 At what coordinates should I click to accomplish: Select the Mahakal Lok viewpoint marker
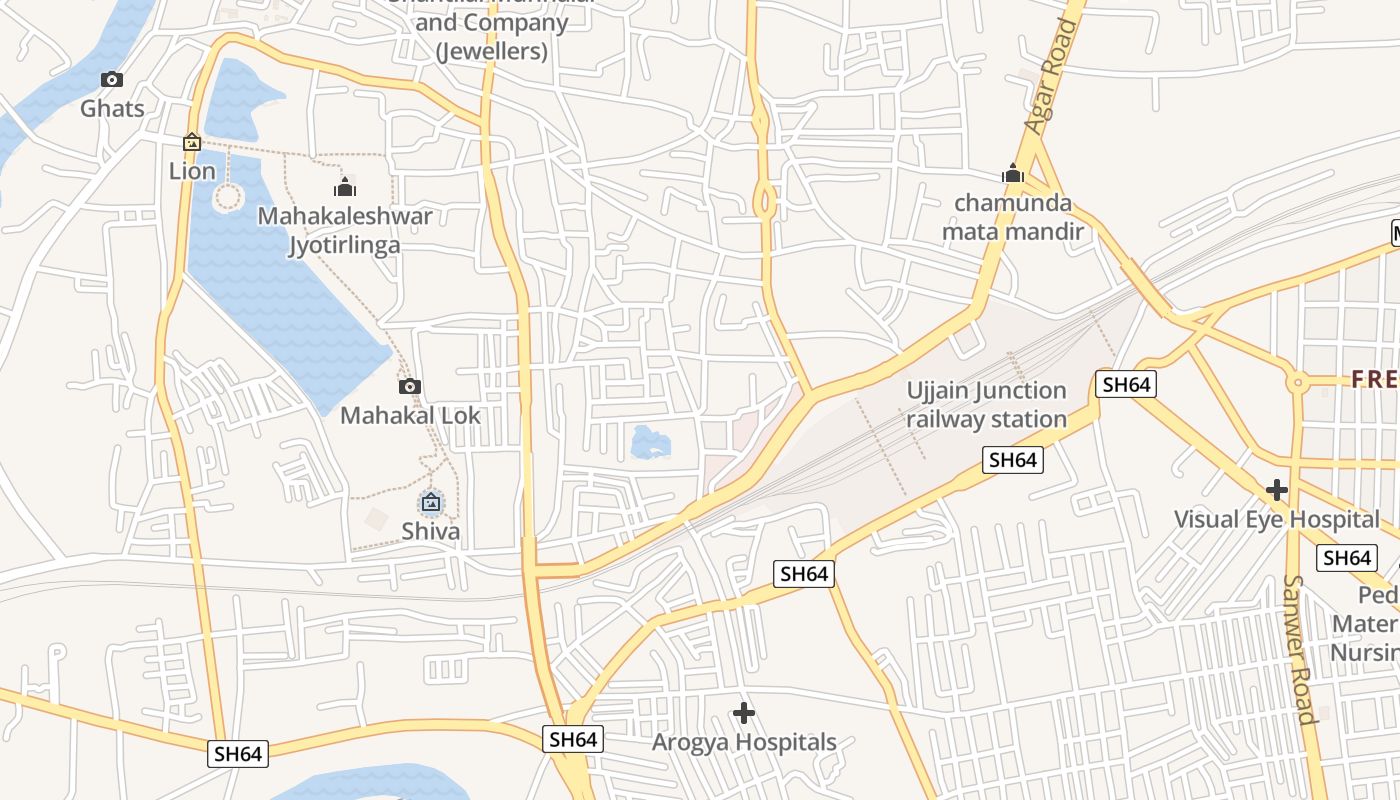(x=409, y=387)
